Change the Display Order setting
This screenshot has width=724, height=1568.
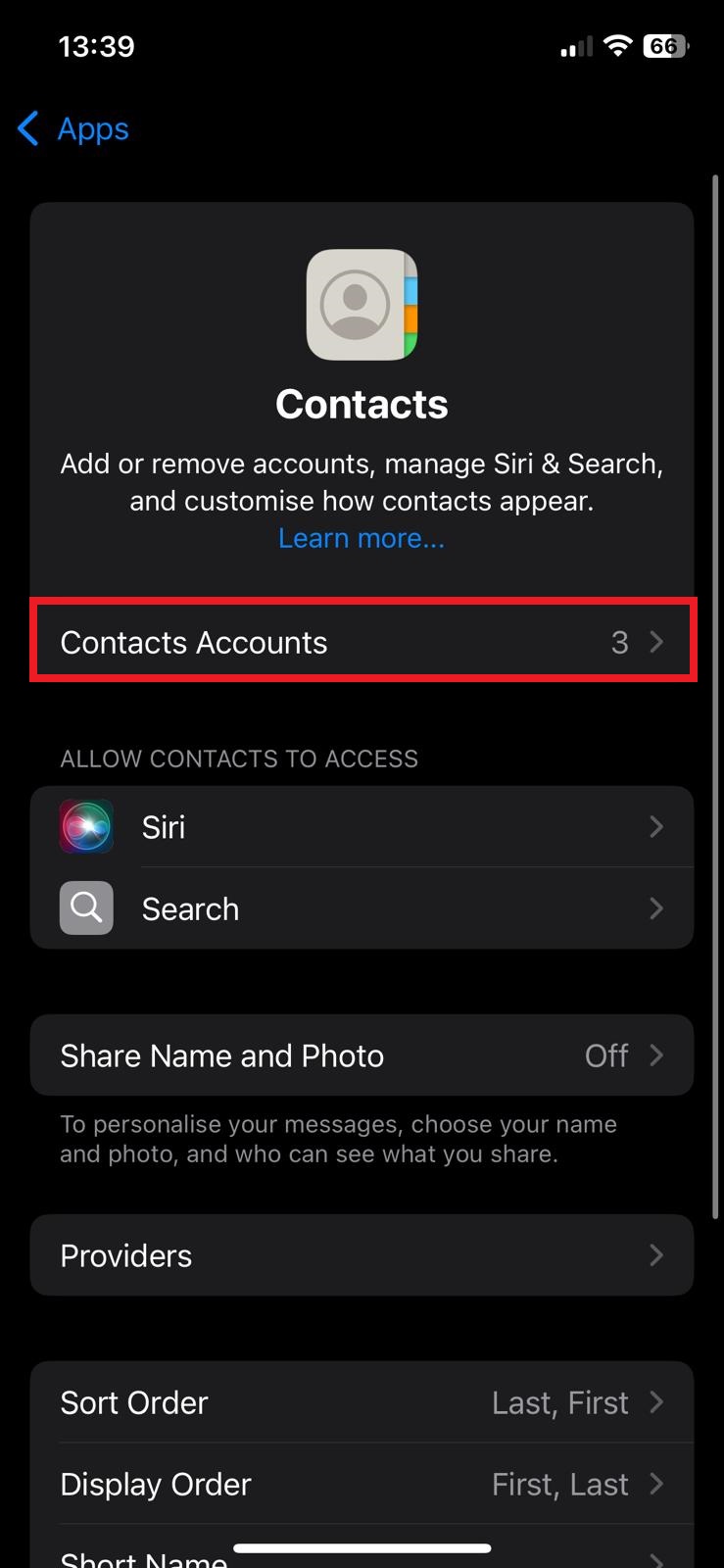[x=362, y=1484]
